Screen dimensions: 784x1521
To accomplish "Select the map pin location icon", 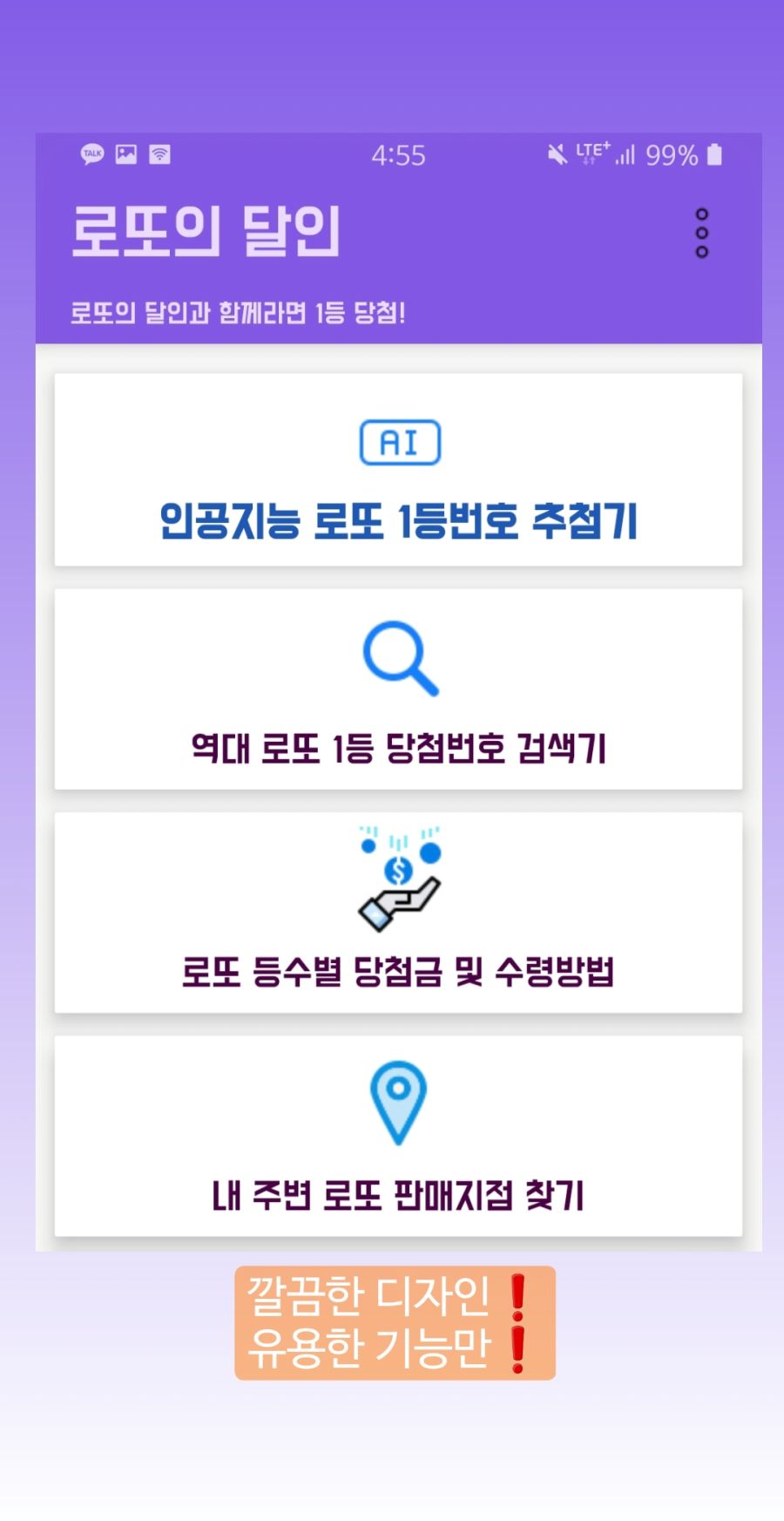I will coord(399,1103).
